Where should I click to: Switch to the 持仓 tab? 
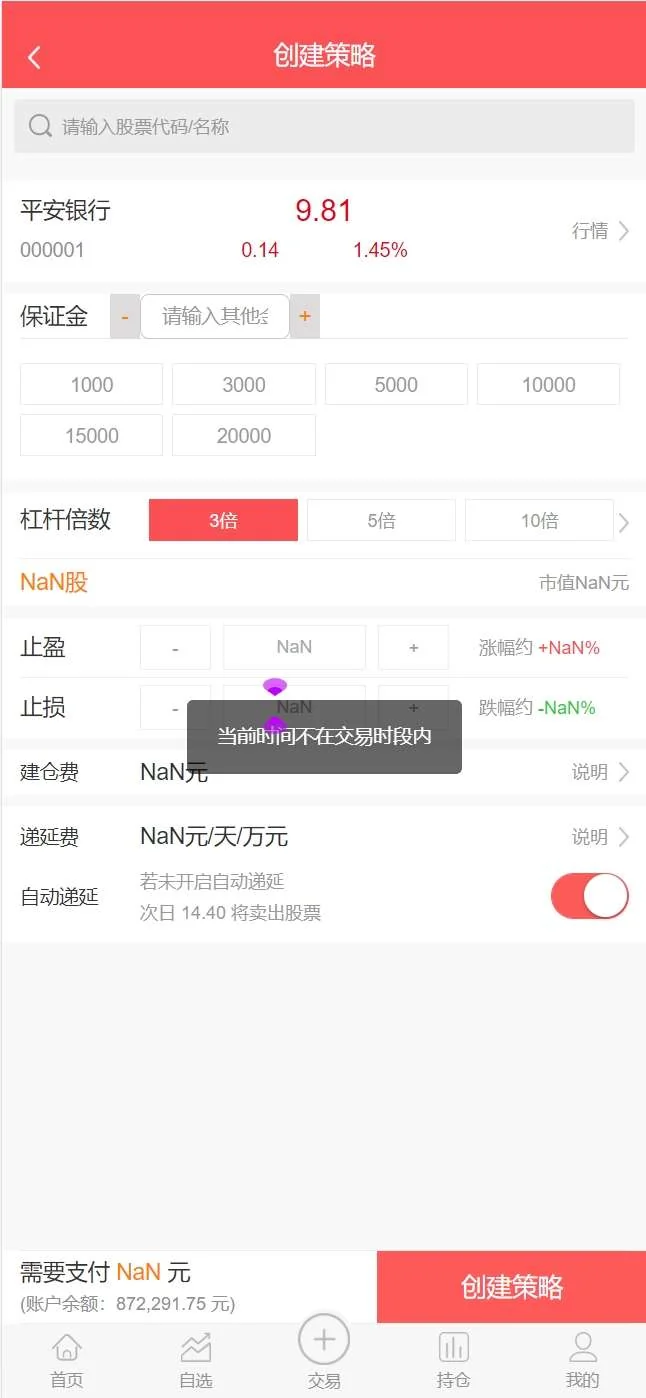pos(453,1360)
